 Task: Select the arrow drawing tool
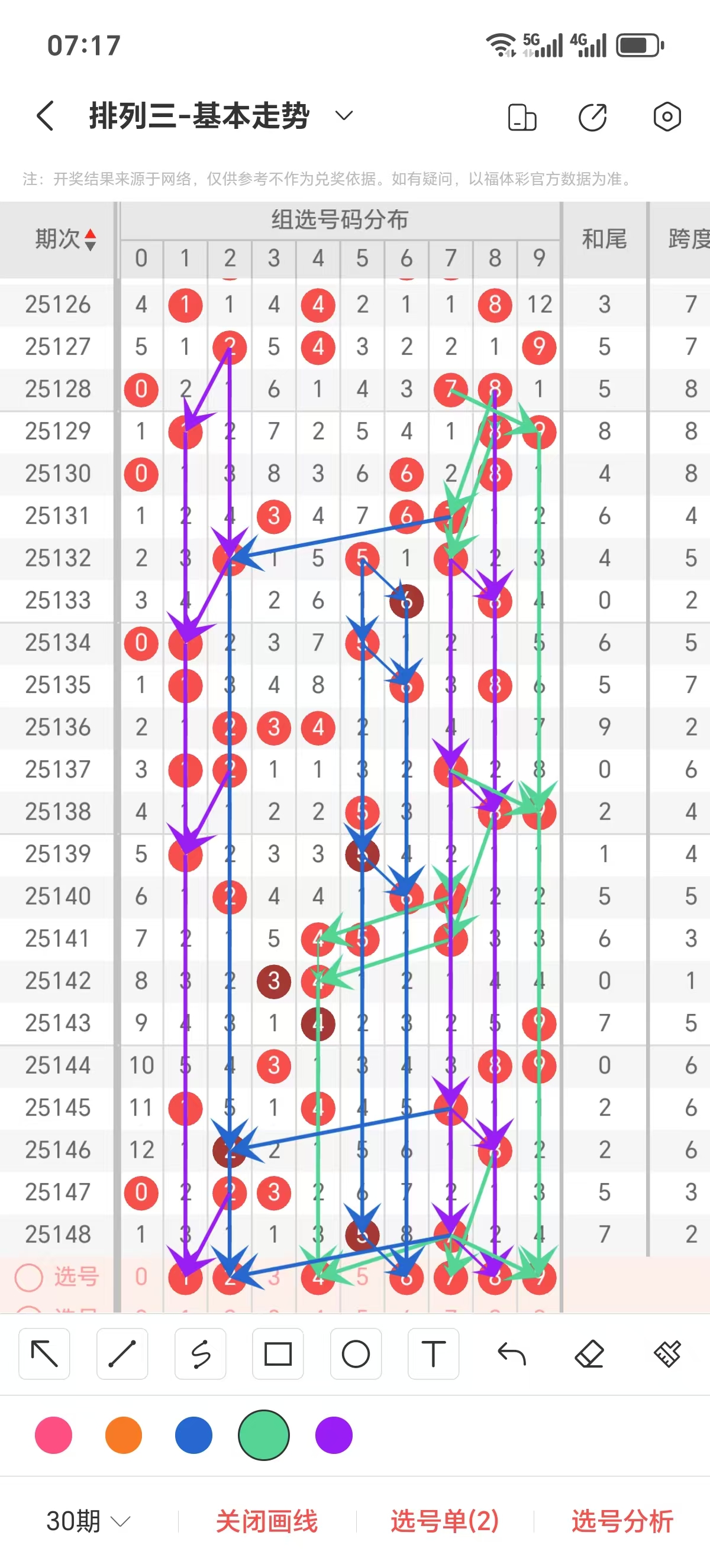[44, 1354]
